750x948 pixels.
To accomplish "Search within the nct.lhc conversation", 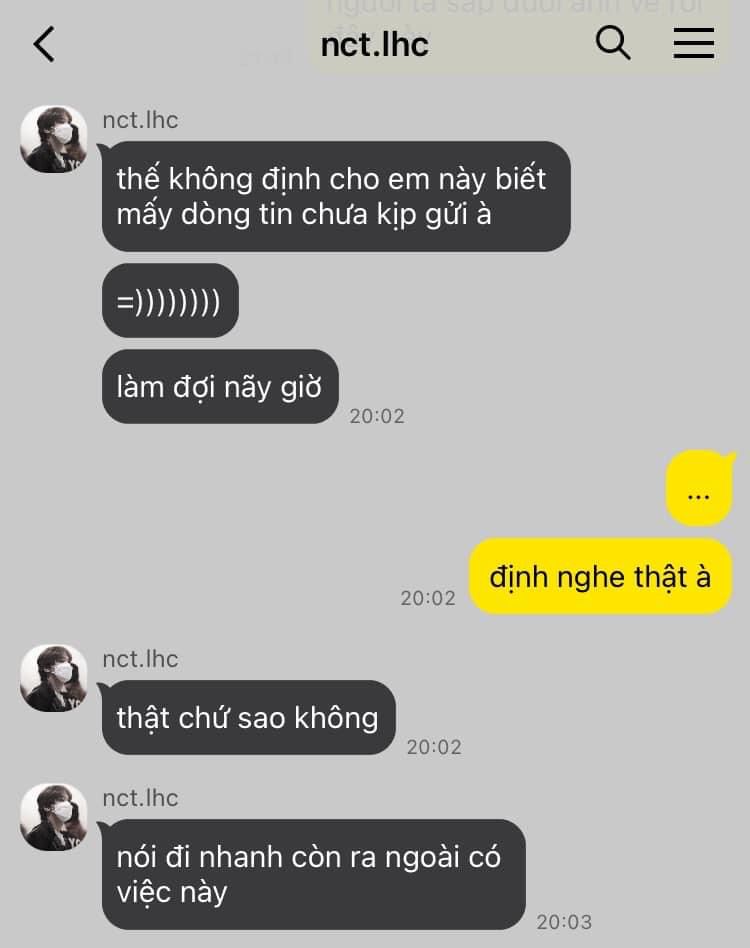I will [612, 43].
